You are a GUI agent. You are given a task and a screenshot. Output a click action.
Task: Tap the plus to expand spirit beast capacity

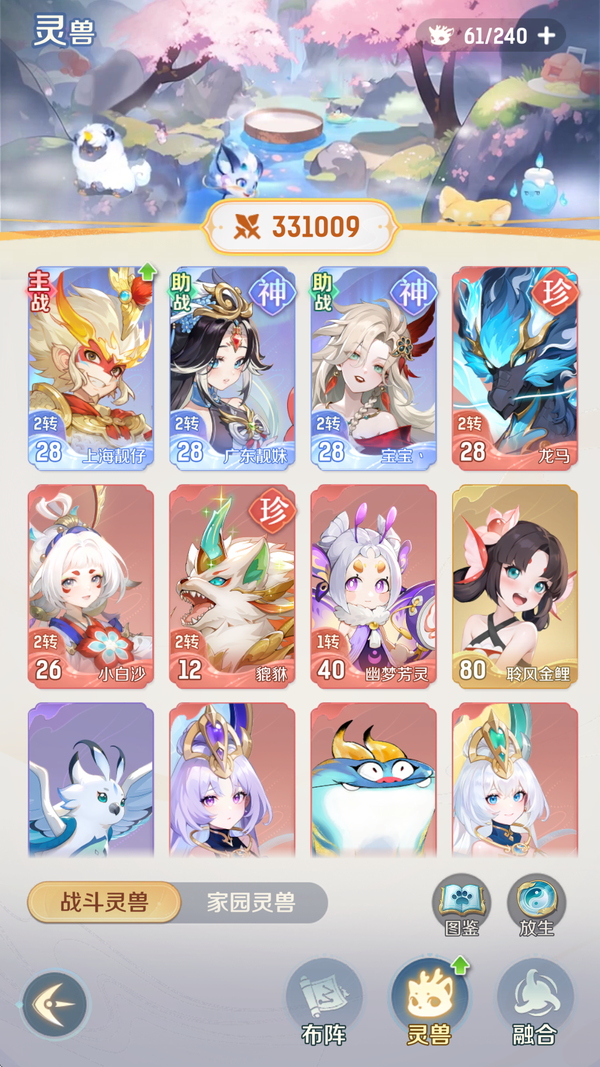tap(547, 36)
